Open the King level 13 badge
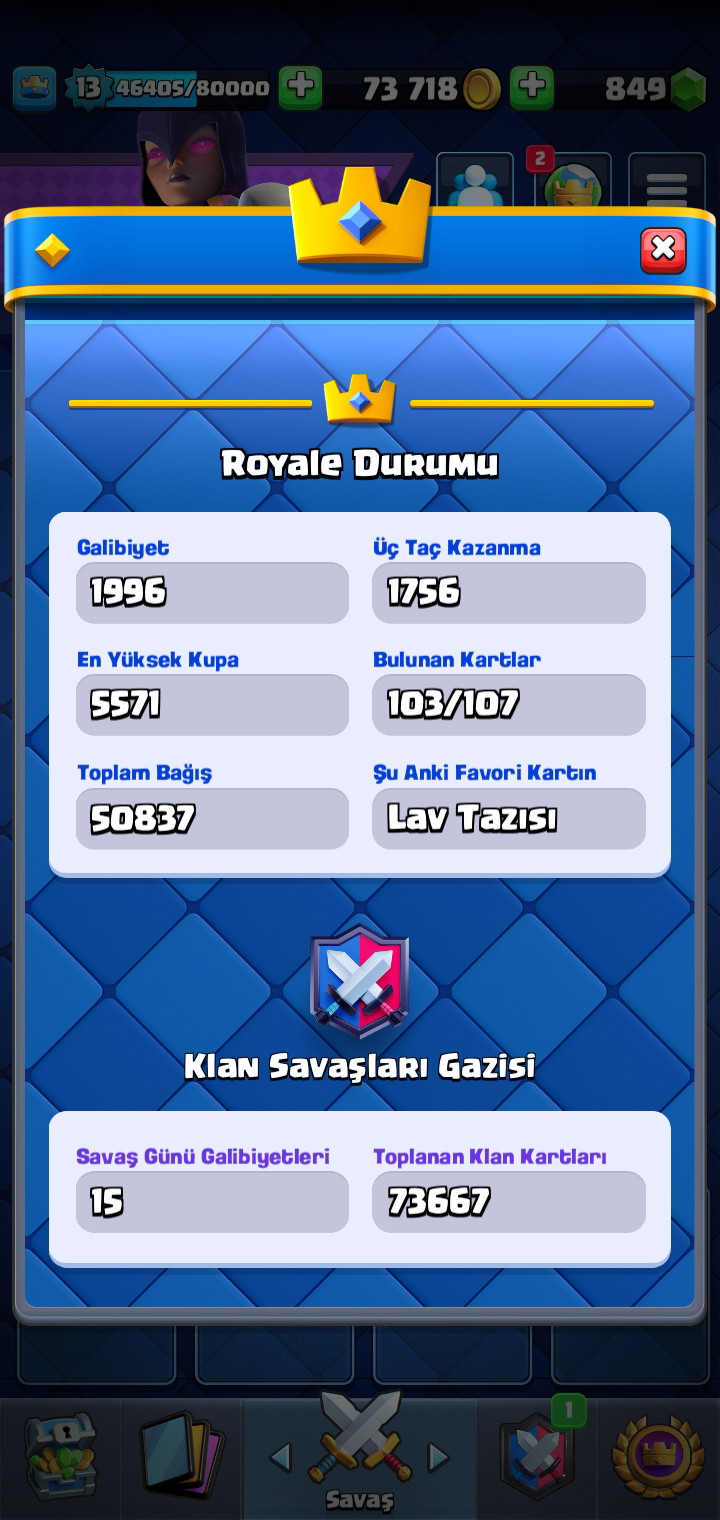This screenshot has width=720, height=1520. click(x=88, y=87)
